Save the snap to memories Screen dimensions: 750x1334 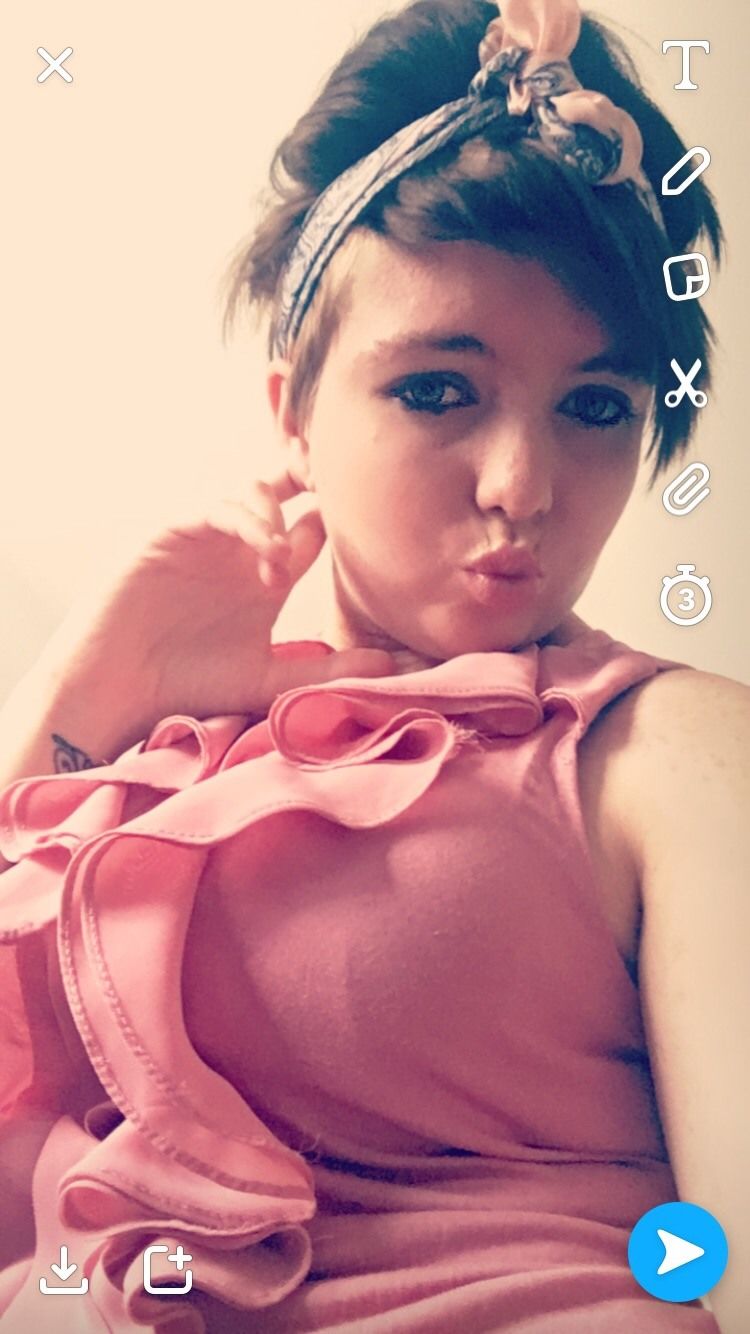(64, 1269)
